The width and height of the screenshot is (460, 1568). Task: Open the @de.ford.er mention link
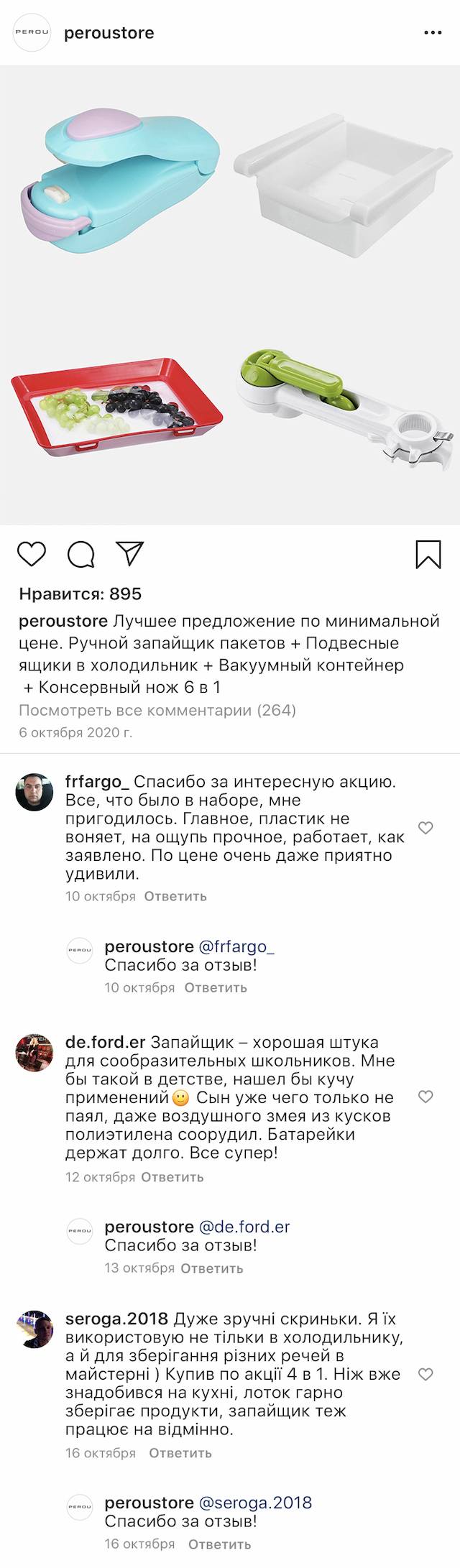tap(244, 1227)
